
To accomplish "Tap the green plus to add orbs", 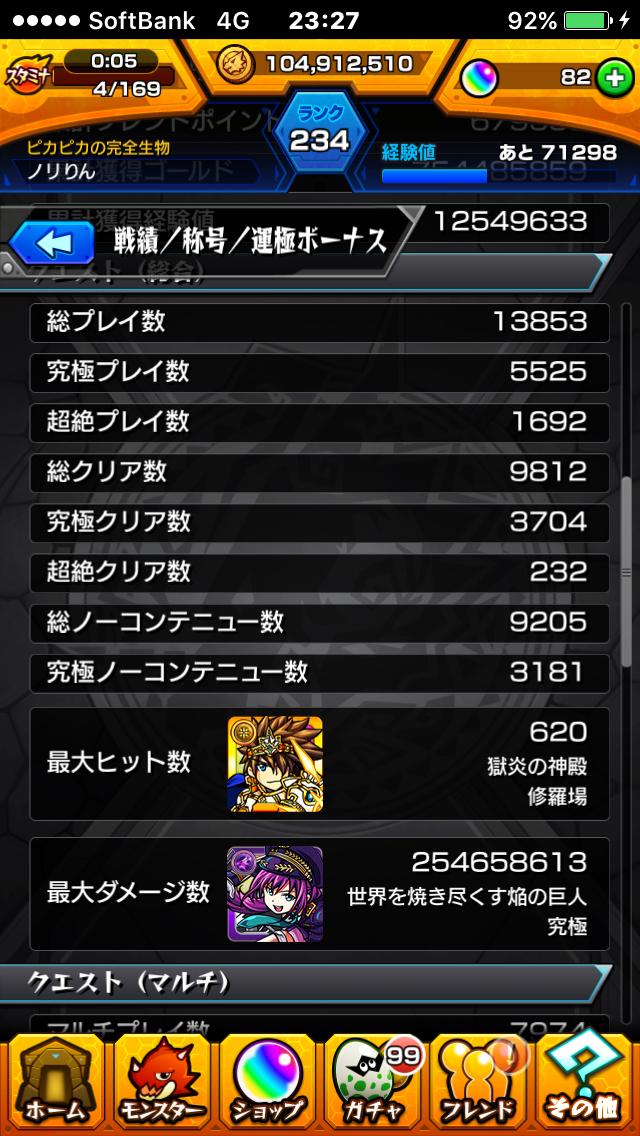I will tap(613, 77).
